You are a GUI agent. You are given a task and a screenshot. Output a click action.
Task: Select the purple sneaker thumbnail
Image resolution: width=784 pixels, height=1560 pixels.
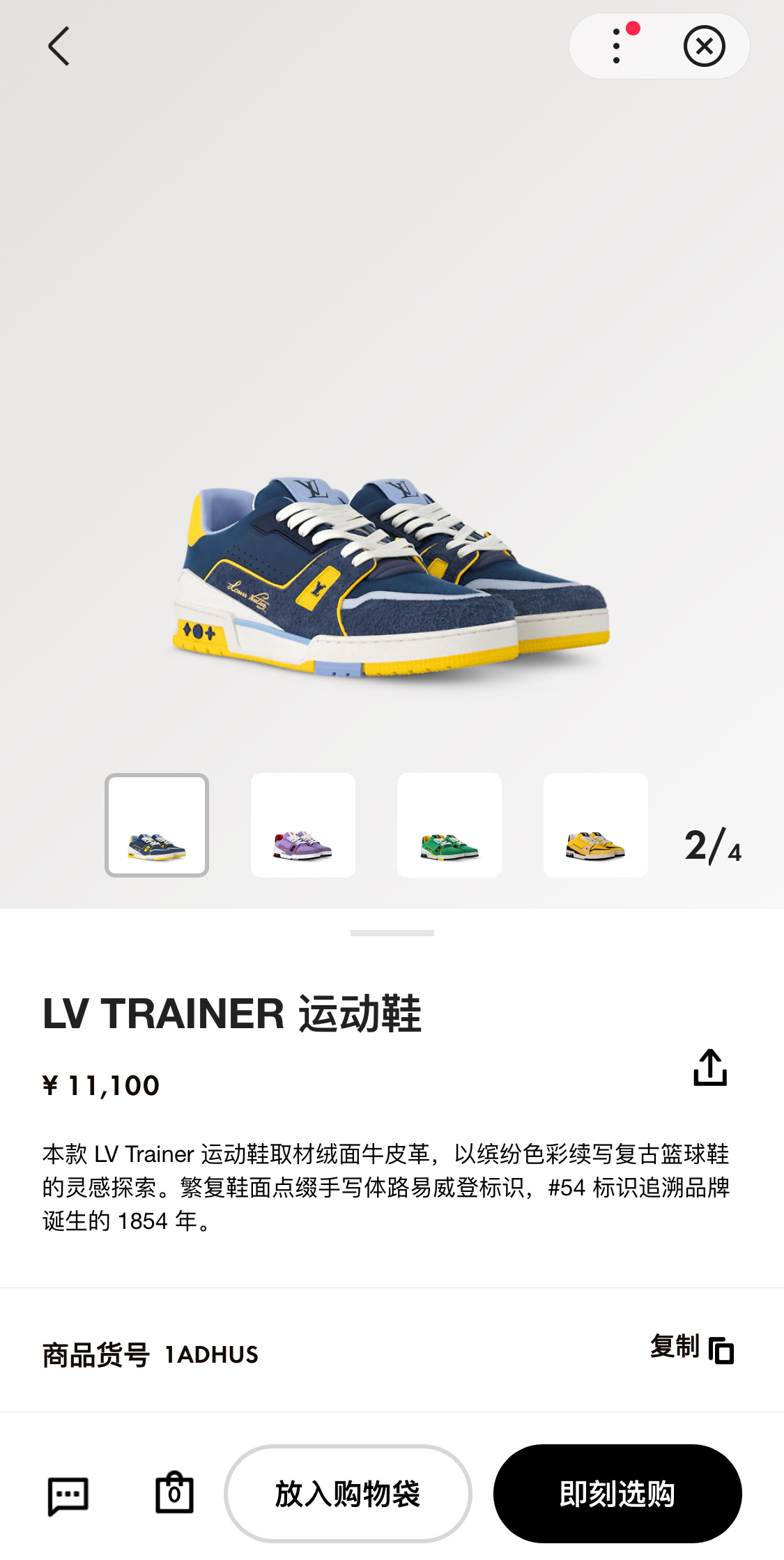(303, 825)
